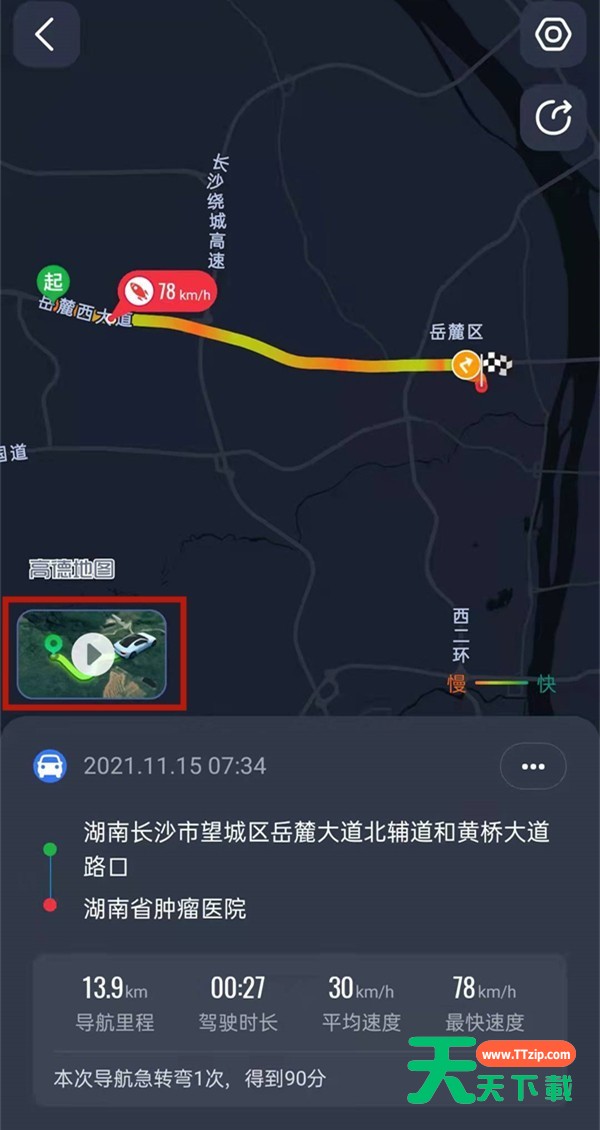Go back using the top-left arrow
The width and height of the screenshot is (600, 1130).
(45, 35)
